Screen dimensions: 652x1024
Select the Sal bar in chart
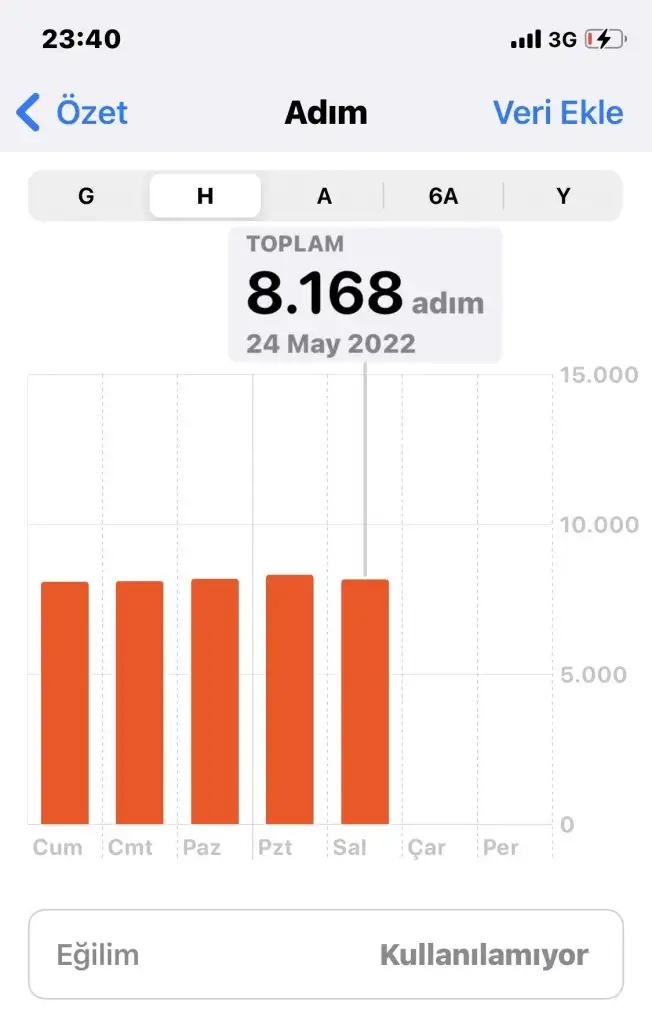(x=365, y=702)
